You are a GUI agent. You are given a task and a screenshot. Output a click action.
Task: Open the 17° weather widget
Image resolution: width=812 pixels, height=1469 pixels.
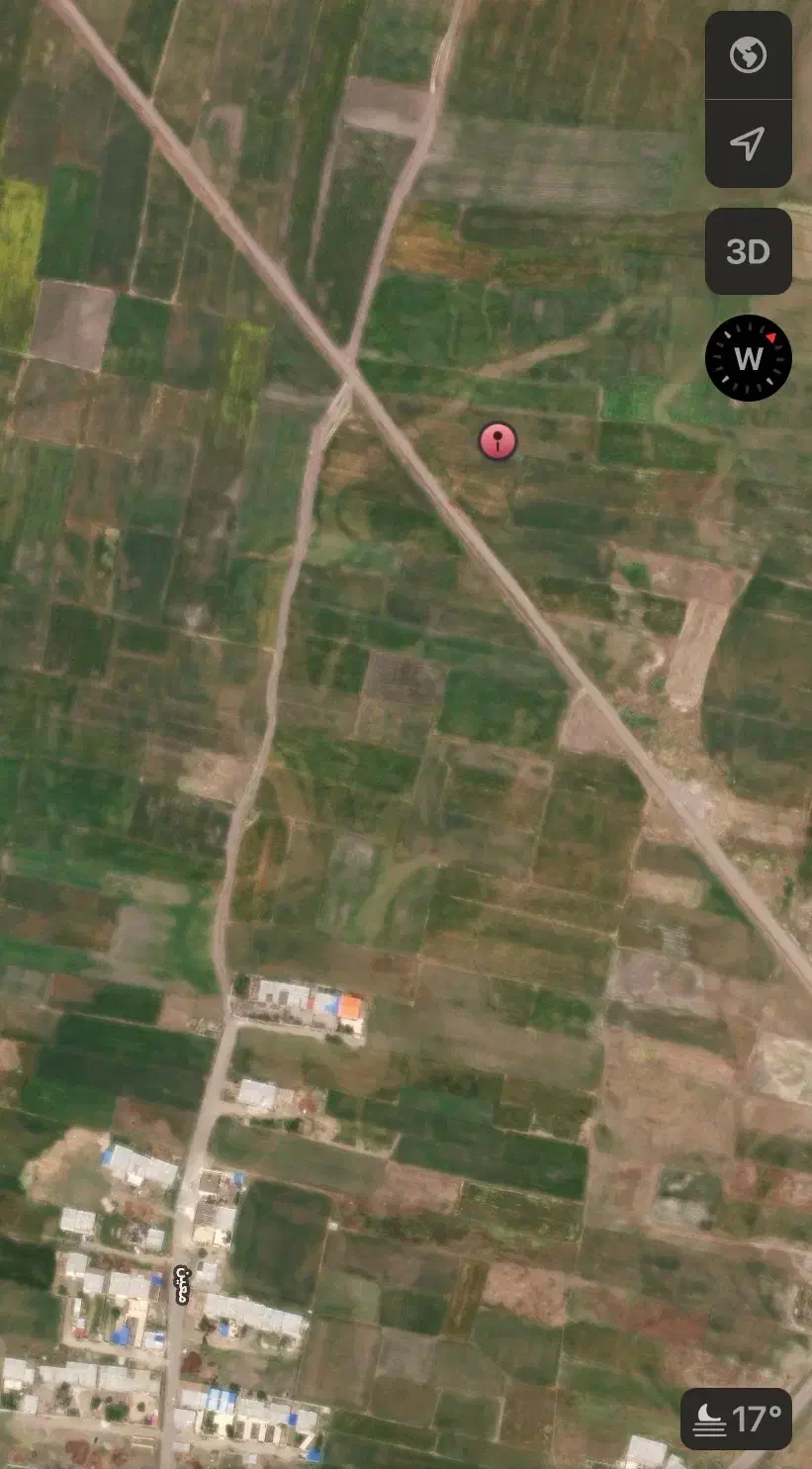tap(736, 1420)
